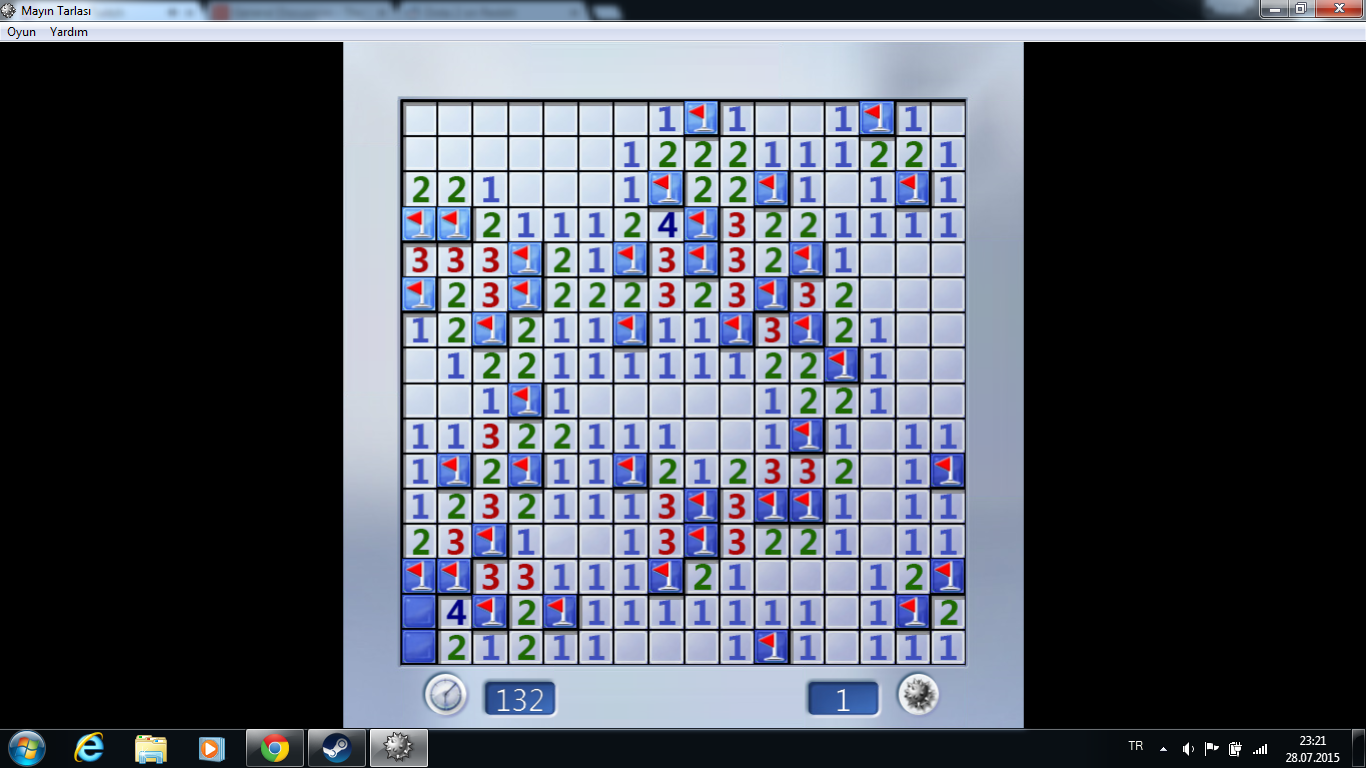Open the Action Center flag icon

pyautogui.click(x=1211, y=748)
